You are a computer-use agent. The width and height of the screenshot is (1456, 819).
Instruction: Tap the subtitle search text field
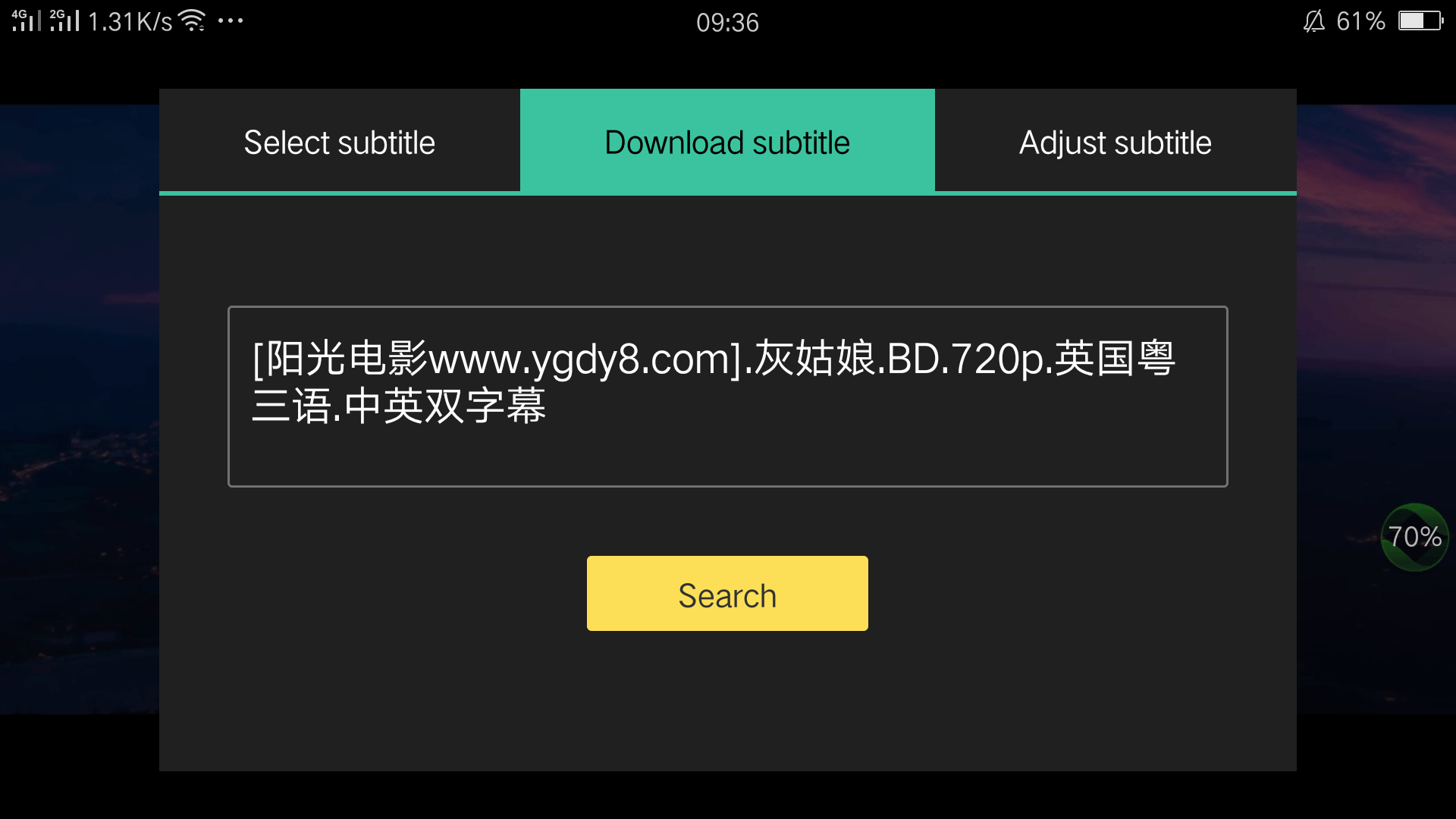[726, 396]
